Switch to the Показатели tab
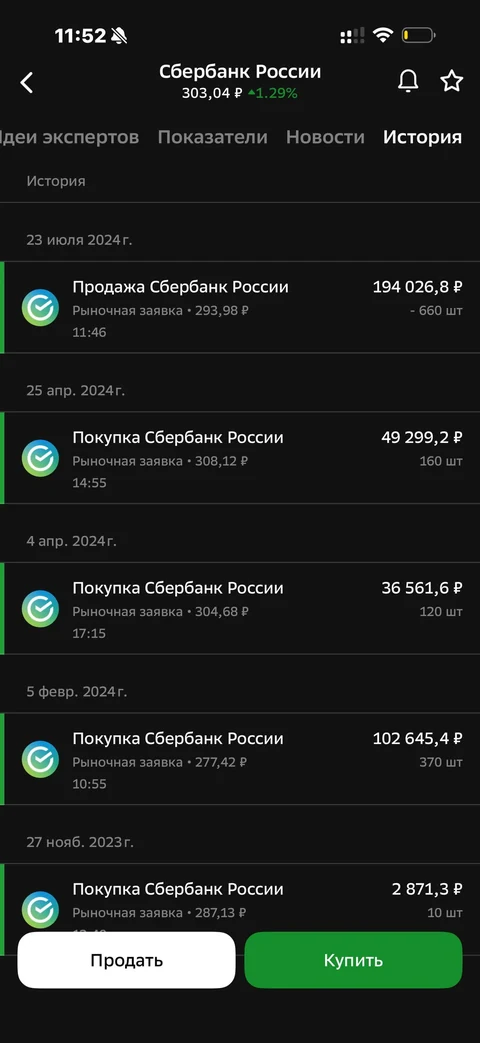Image resolution: width=480 pixels, height=1043 pixels. [x=212, y=137]
